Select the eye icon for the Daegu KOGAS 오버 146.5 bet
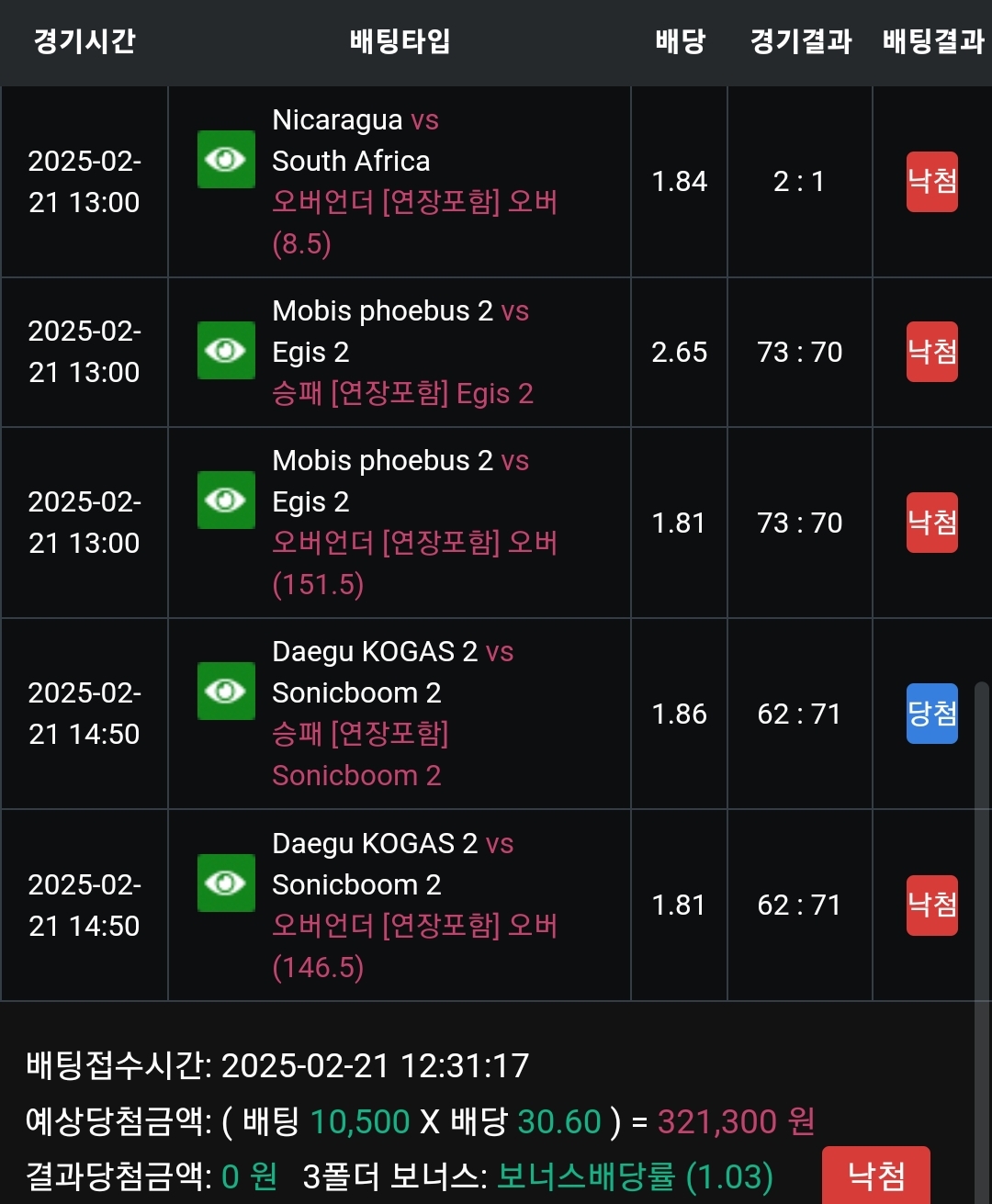The width and height of the screenshot is (992, 1204). click(226, 883)
